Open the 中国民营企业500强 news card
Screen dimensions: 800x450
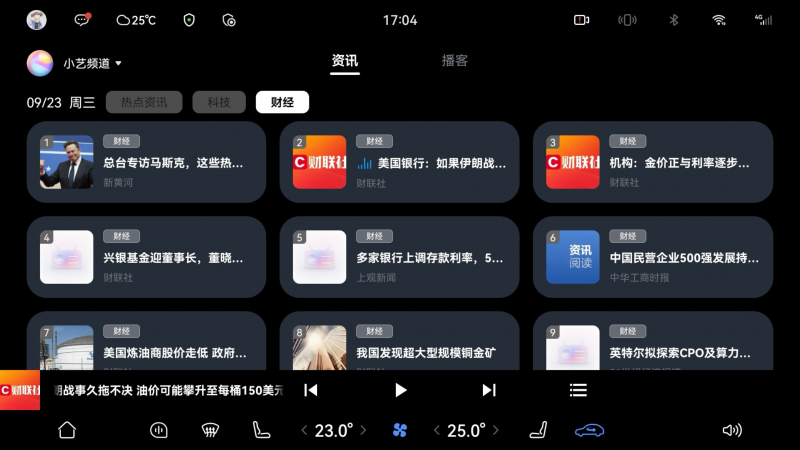point(653,257)
